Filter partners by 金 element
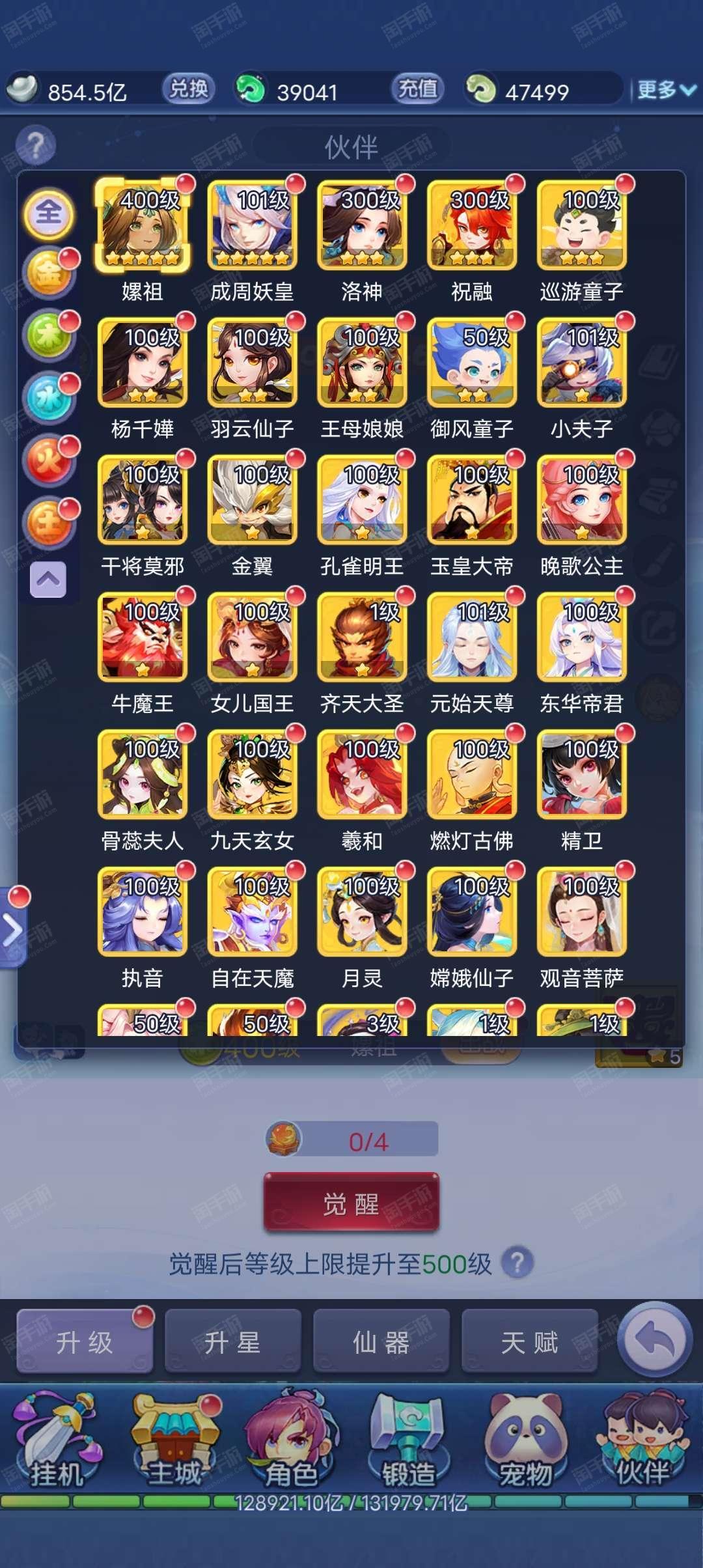This screenshot has width=703, height=1568. pos(49,274)
